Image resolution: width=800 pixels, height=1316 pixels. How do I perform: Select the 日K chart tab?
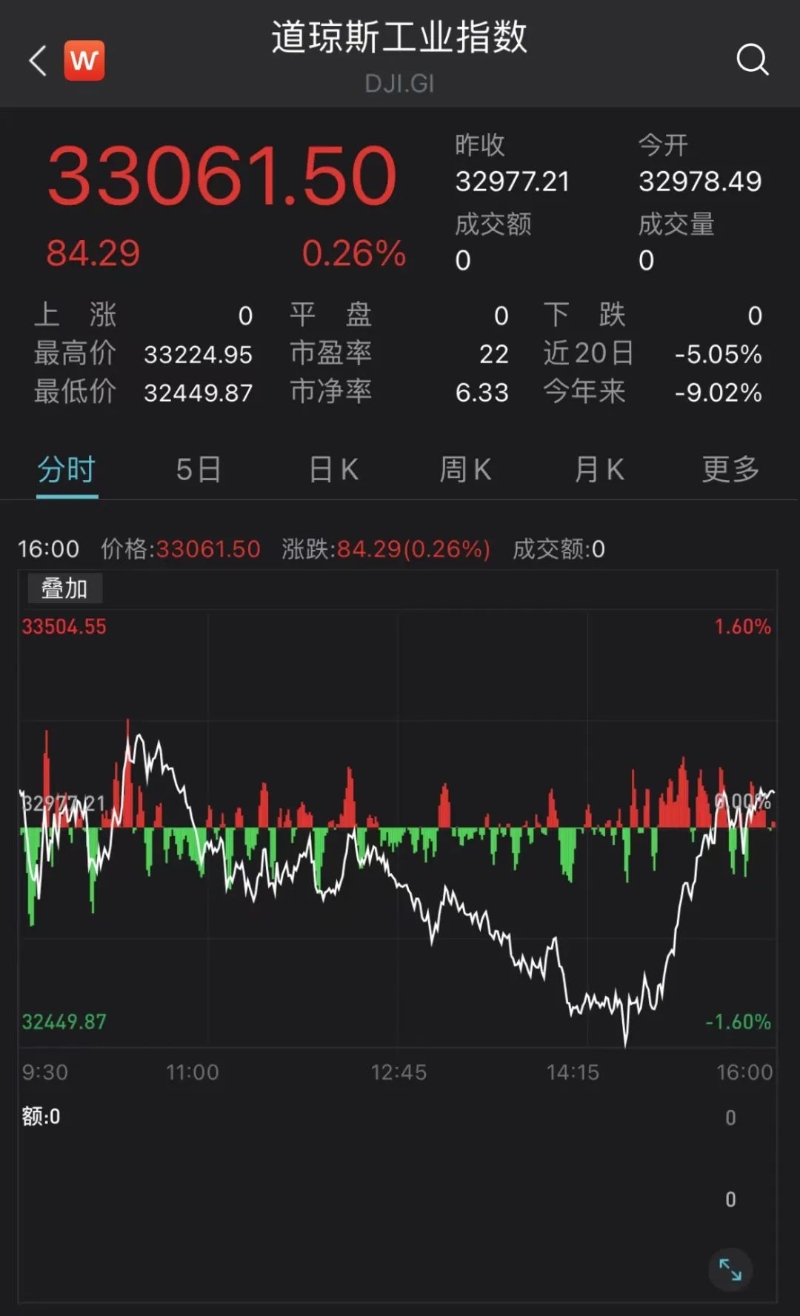(333, 469)
